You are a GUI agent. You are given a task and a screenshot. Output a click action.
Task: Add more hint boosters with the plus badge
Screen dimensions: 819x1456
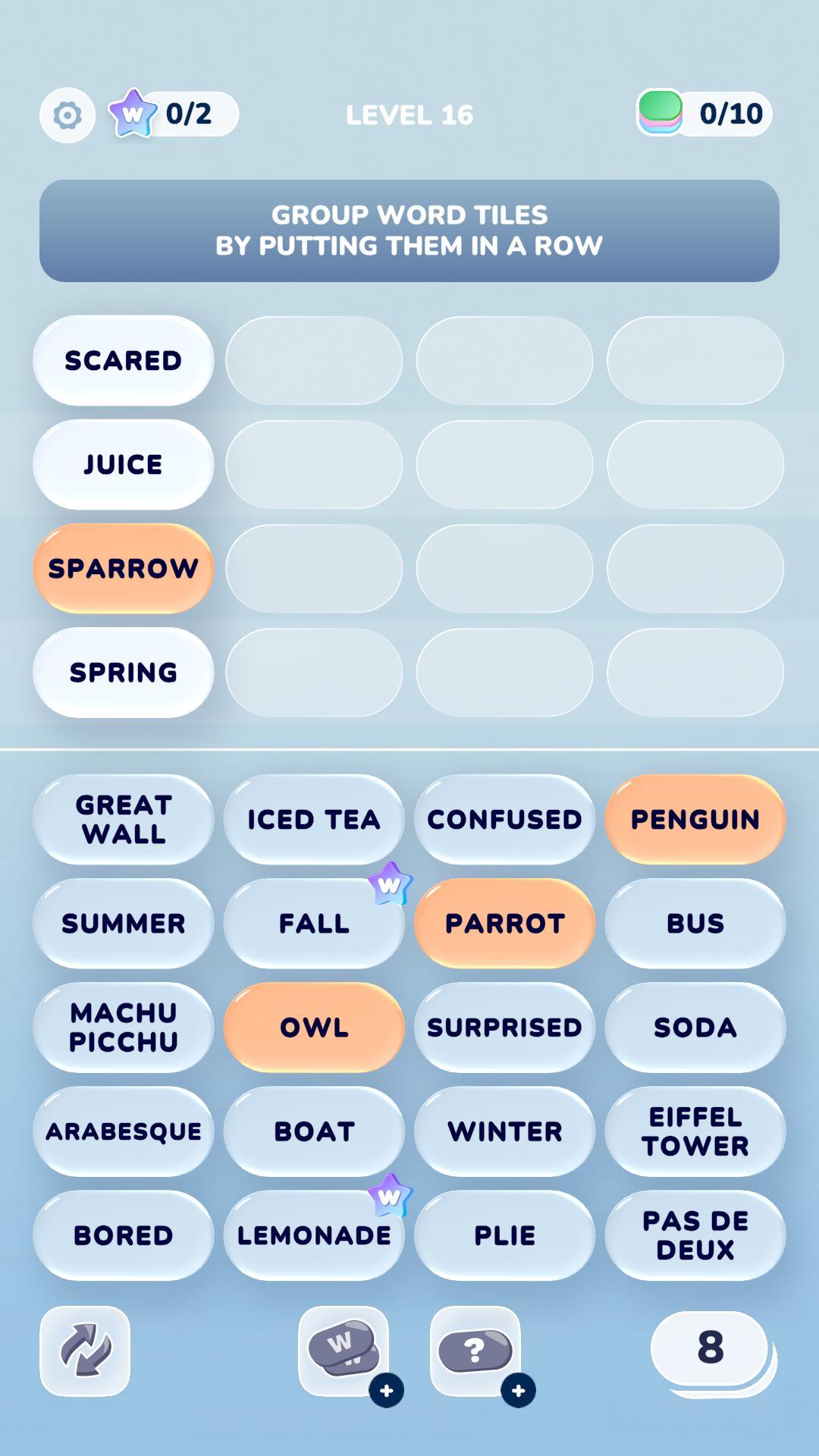coord(518,1405)
